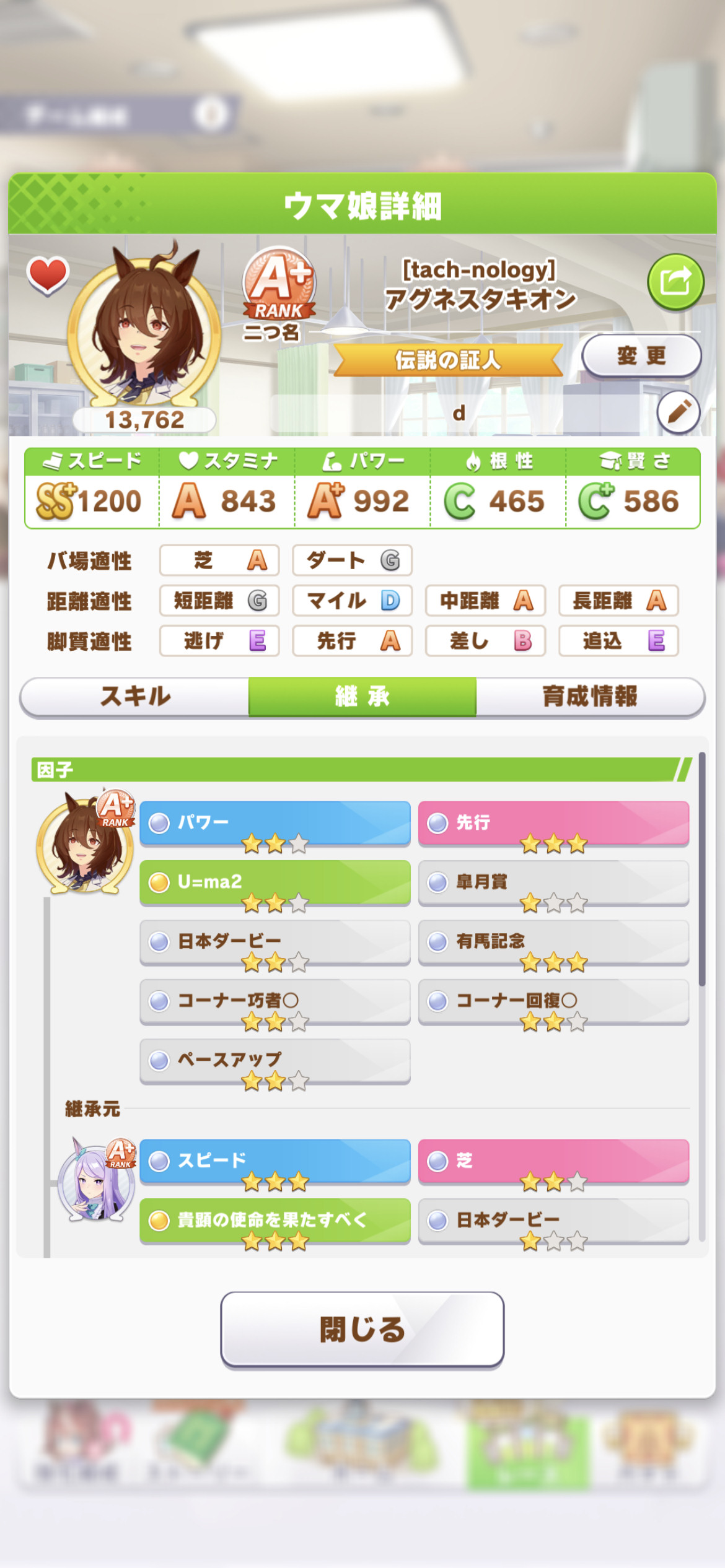This screenshot has width=725, height=1568.
Task: View the パワー factor details
Action: (275, 824)
